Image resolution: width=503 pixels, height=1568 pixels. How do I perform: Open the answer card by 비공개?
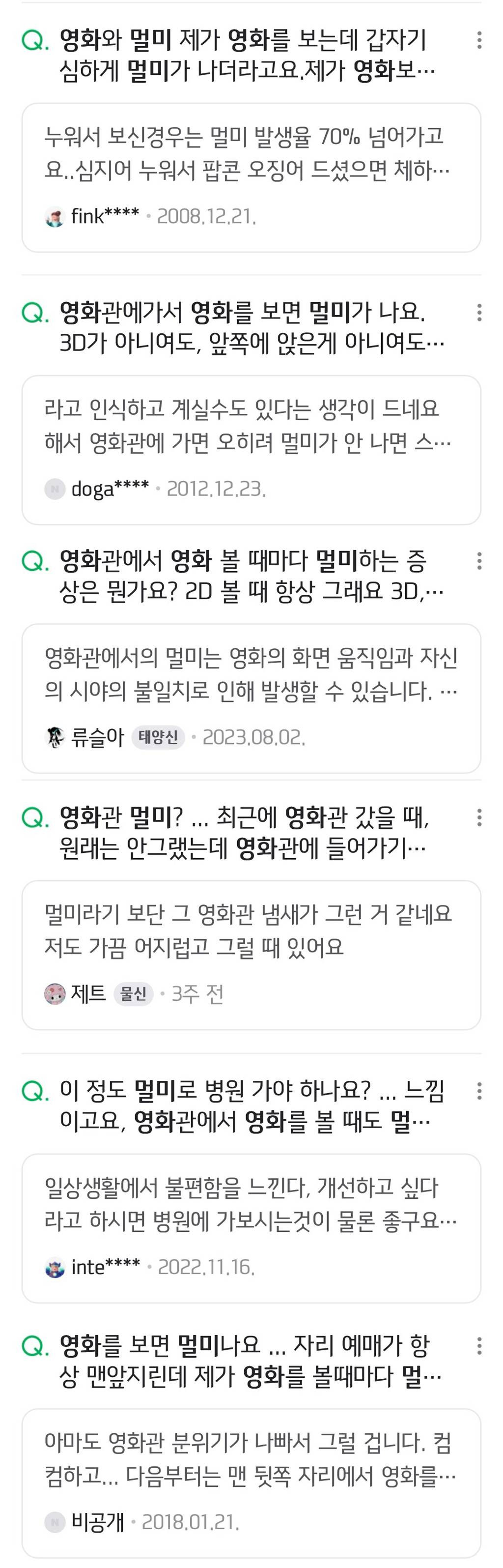tap(251, 1483)
